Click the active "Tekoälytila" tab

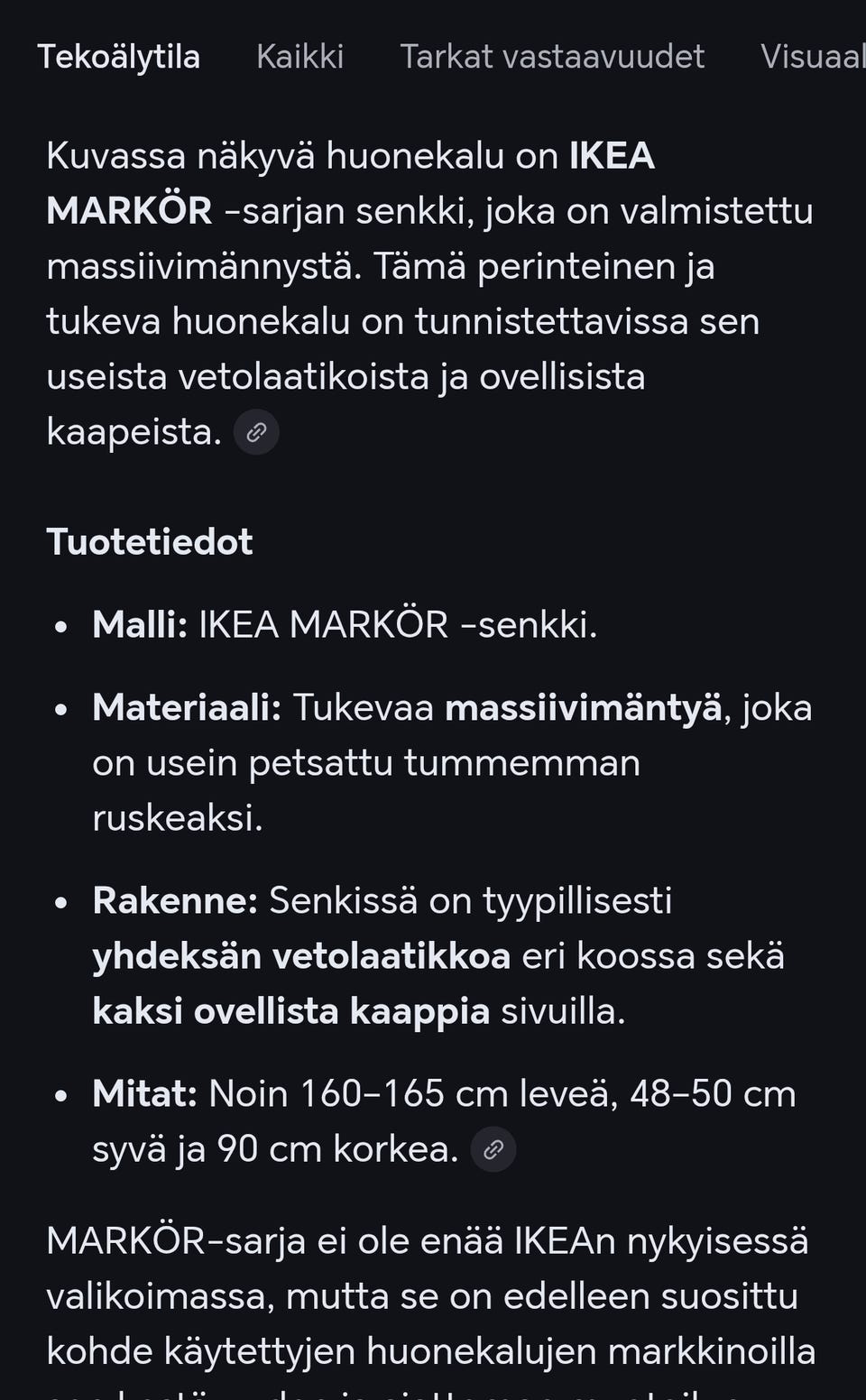[x=118, y=56]
